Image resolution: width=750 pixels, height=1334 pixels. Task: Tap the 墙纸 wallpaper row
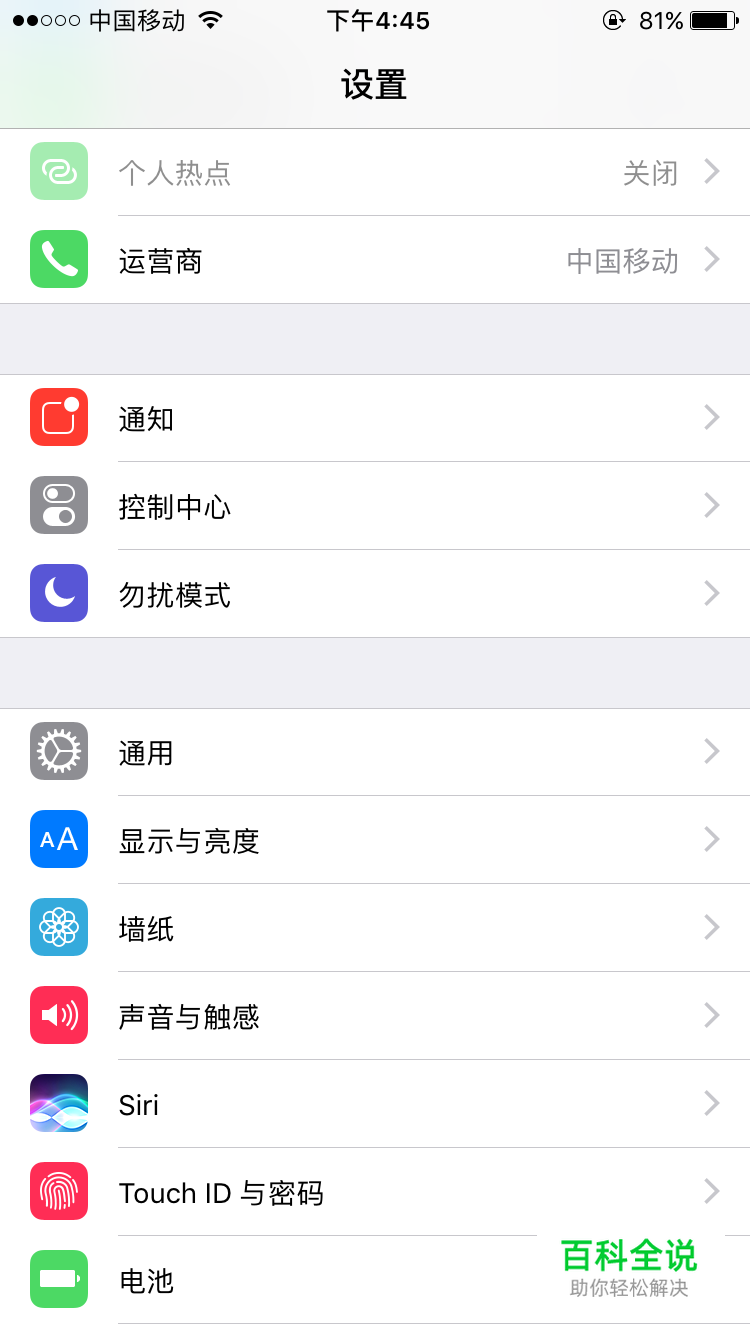375,928
